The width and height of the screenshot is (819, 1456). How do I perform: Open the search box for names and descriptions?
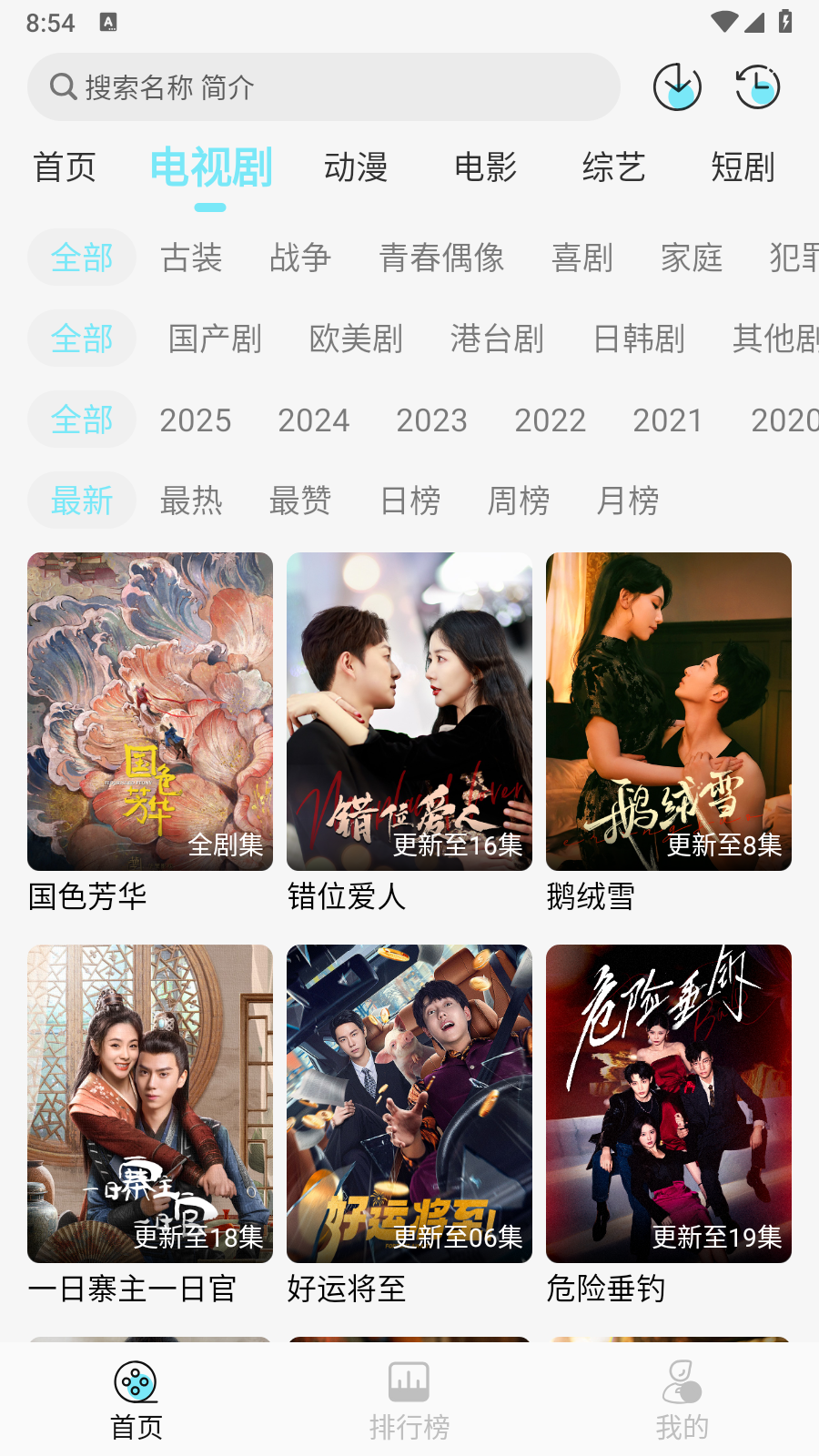coord(323,87)
